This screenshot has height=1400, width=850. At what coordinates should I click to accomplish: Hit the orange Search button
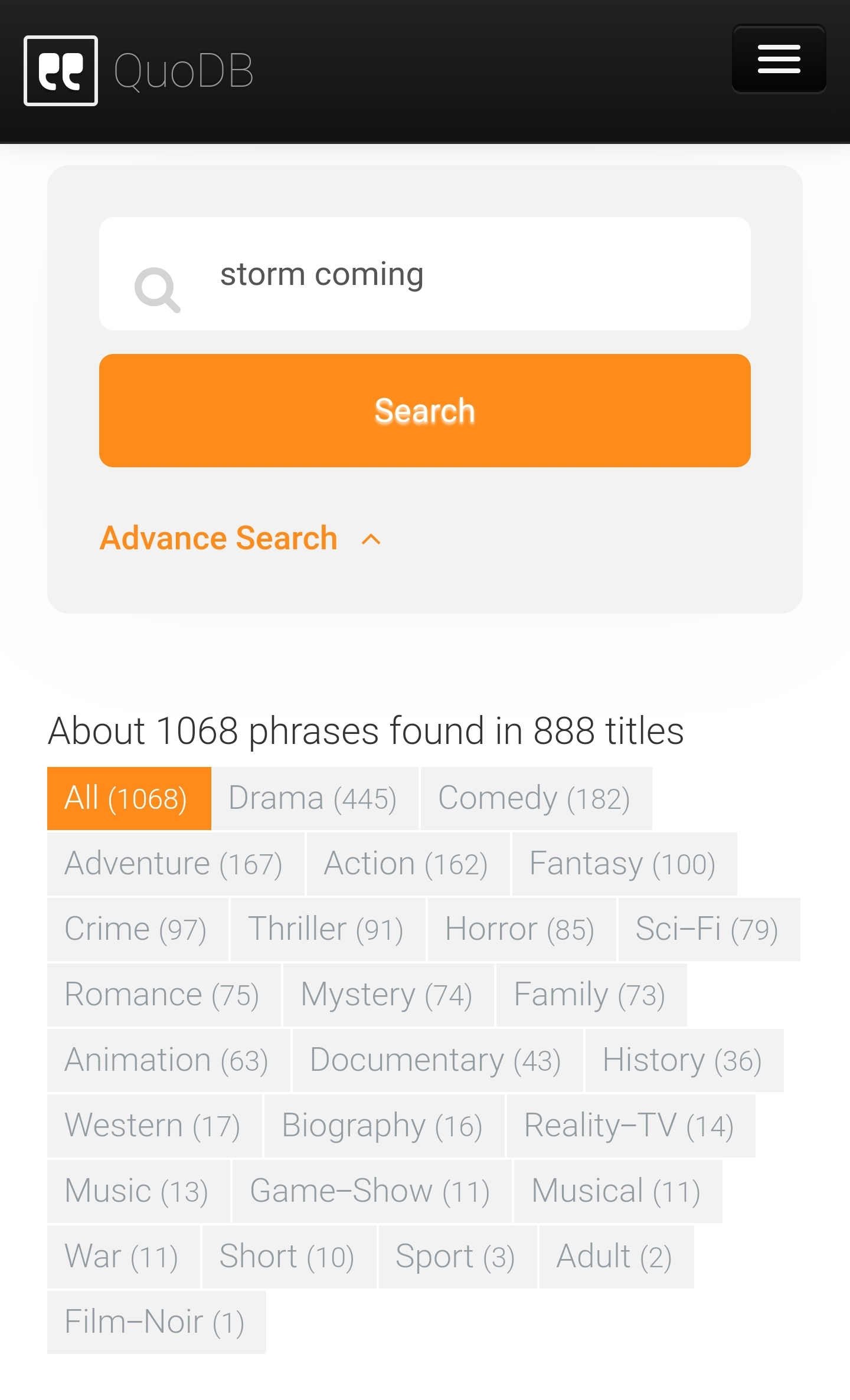424,411
